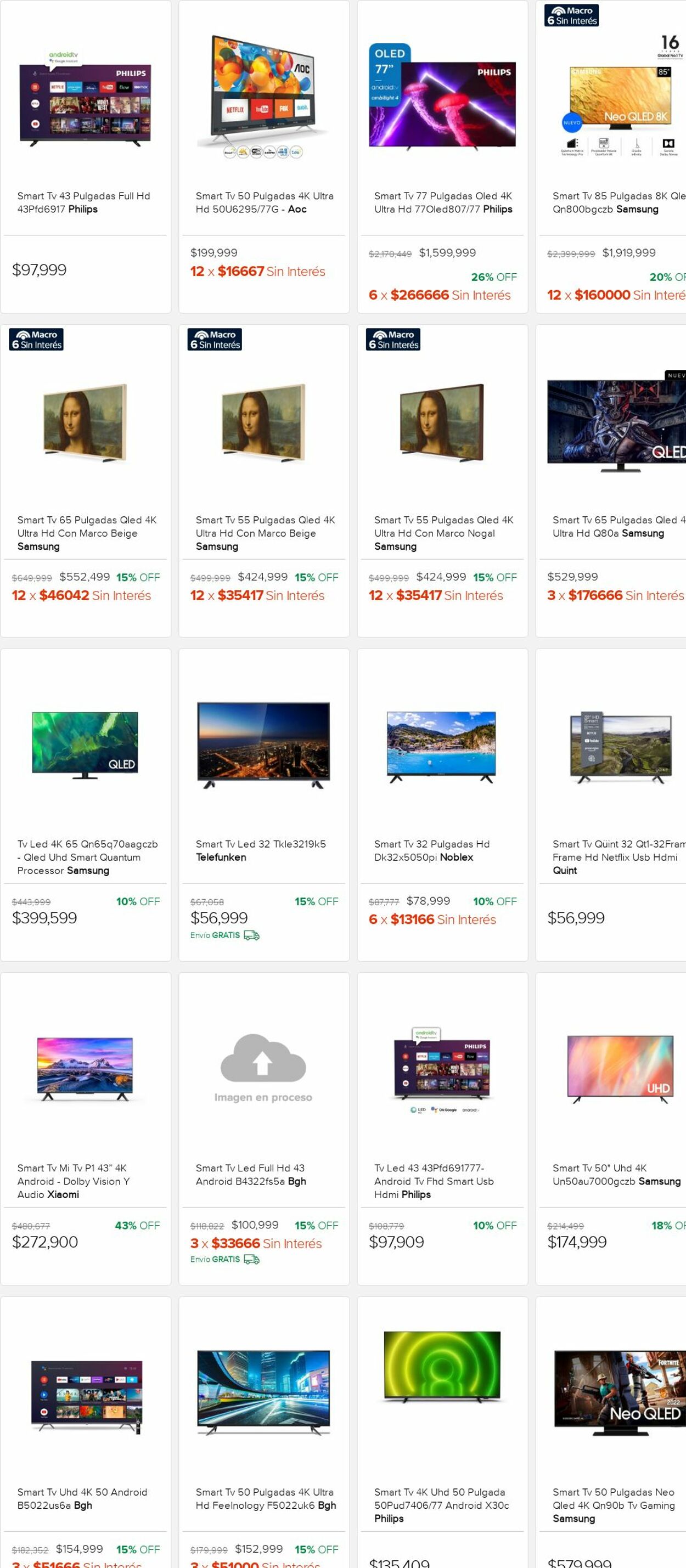
Task: View Samsung 55 Pulgadas Marco Beige Tv
Action: coord(263,533)
